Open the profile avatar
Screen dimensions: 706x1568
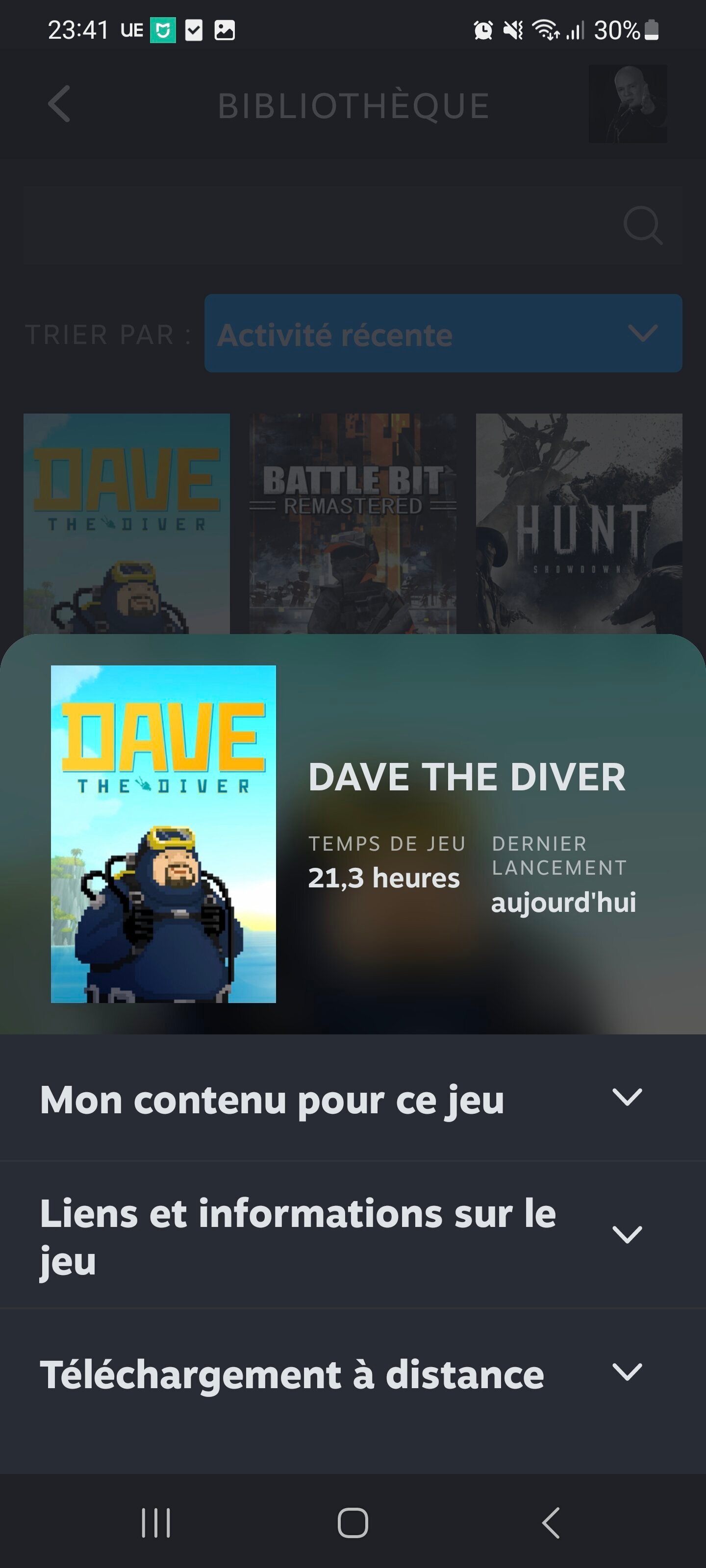coord(628,104)
